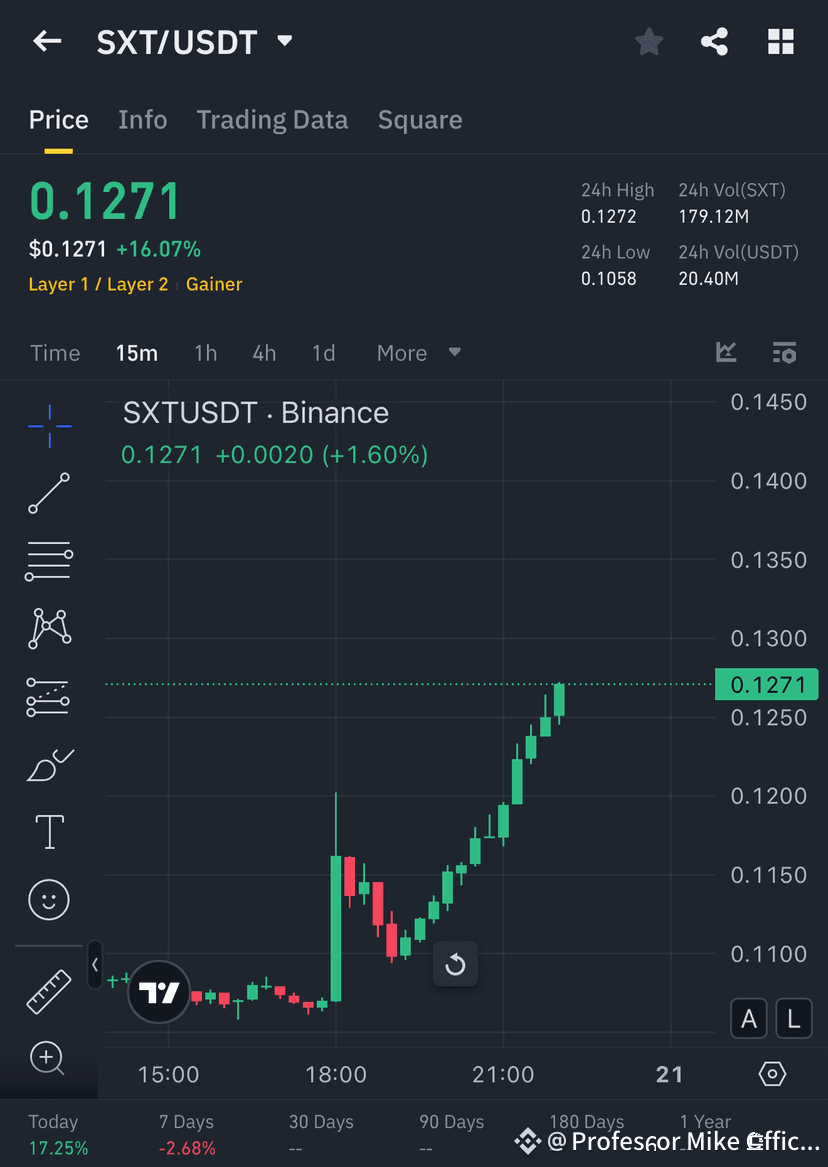Open the horizontal lines drawing tool
828x1167 pixels.
click(x=48, y=560)
